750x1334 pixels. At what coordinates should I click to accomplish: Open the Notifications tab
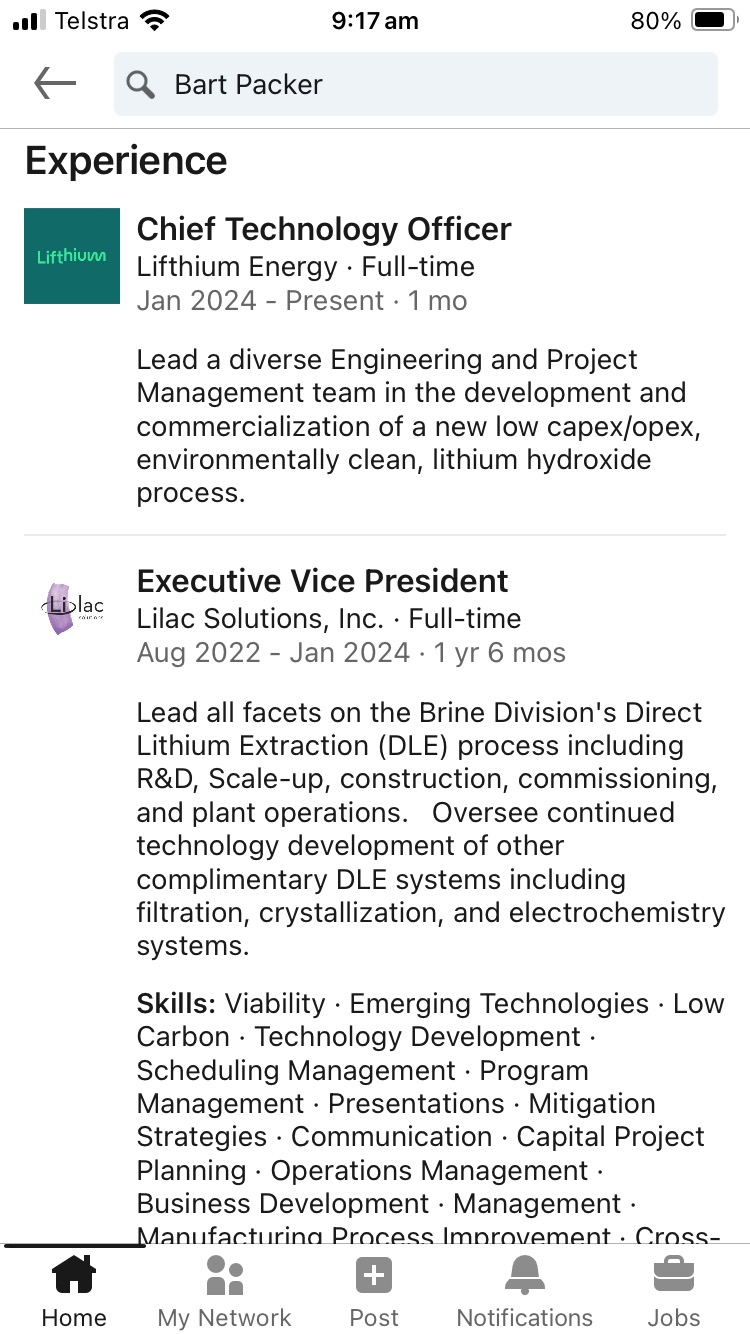(525, 1290)
